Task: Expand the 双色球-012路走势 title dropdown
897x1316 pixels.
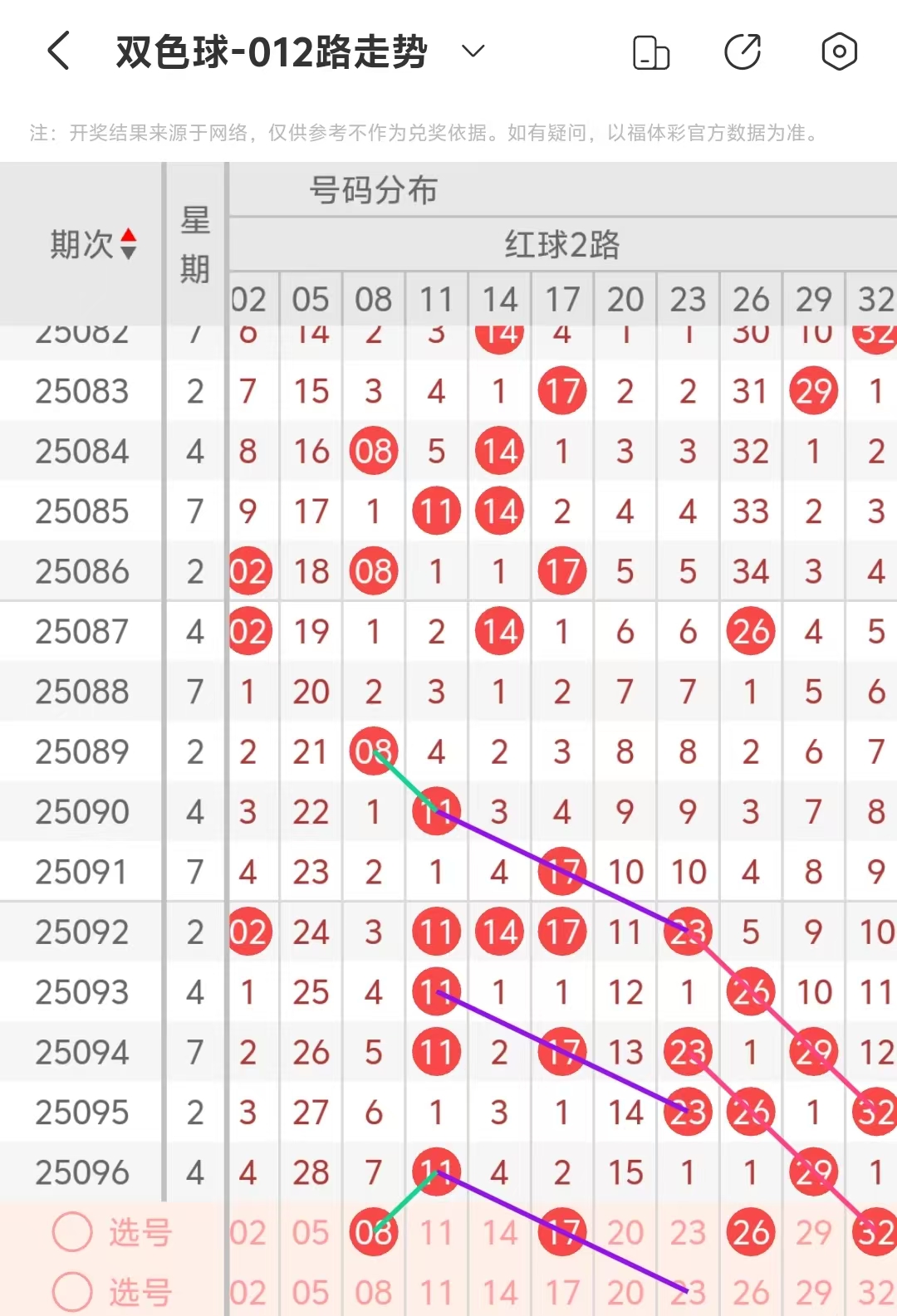Action: (473, 51)
